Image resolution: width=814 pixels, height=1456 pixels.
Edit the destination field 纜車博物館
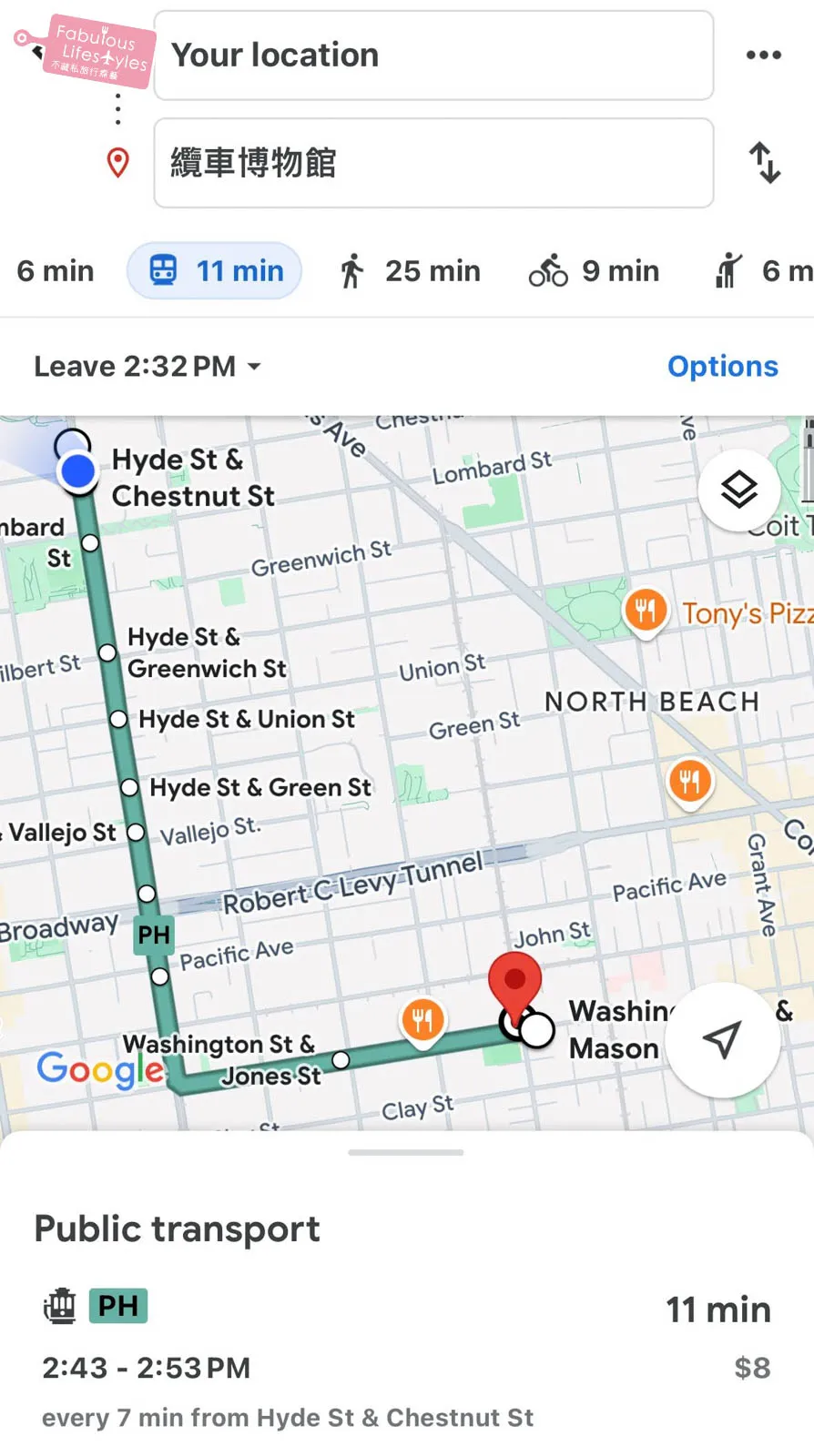click(x=432, y=163)
